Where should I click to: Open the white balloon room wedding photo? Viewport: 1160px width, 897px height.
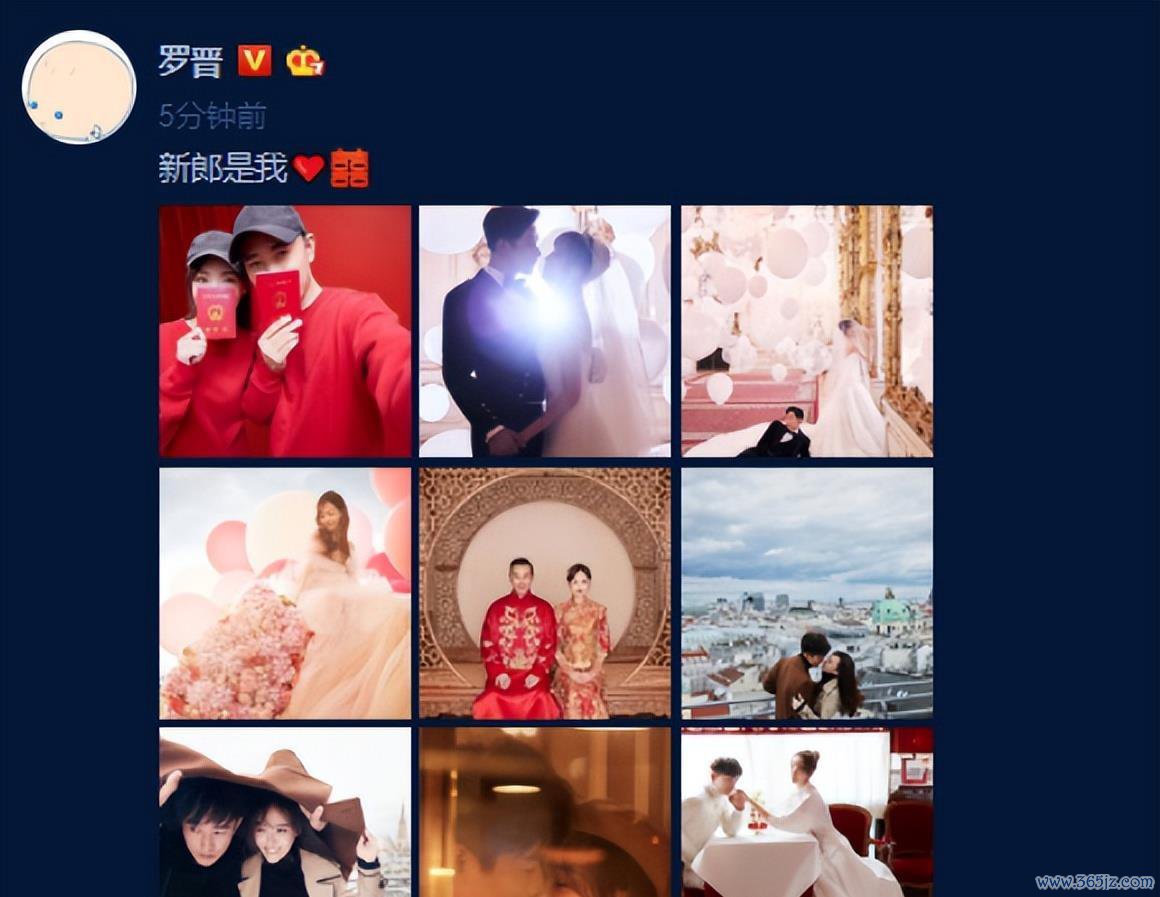807,331
